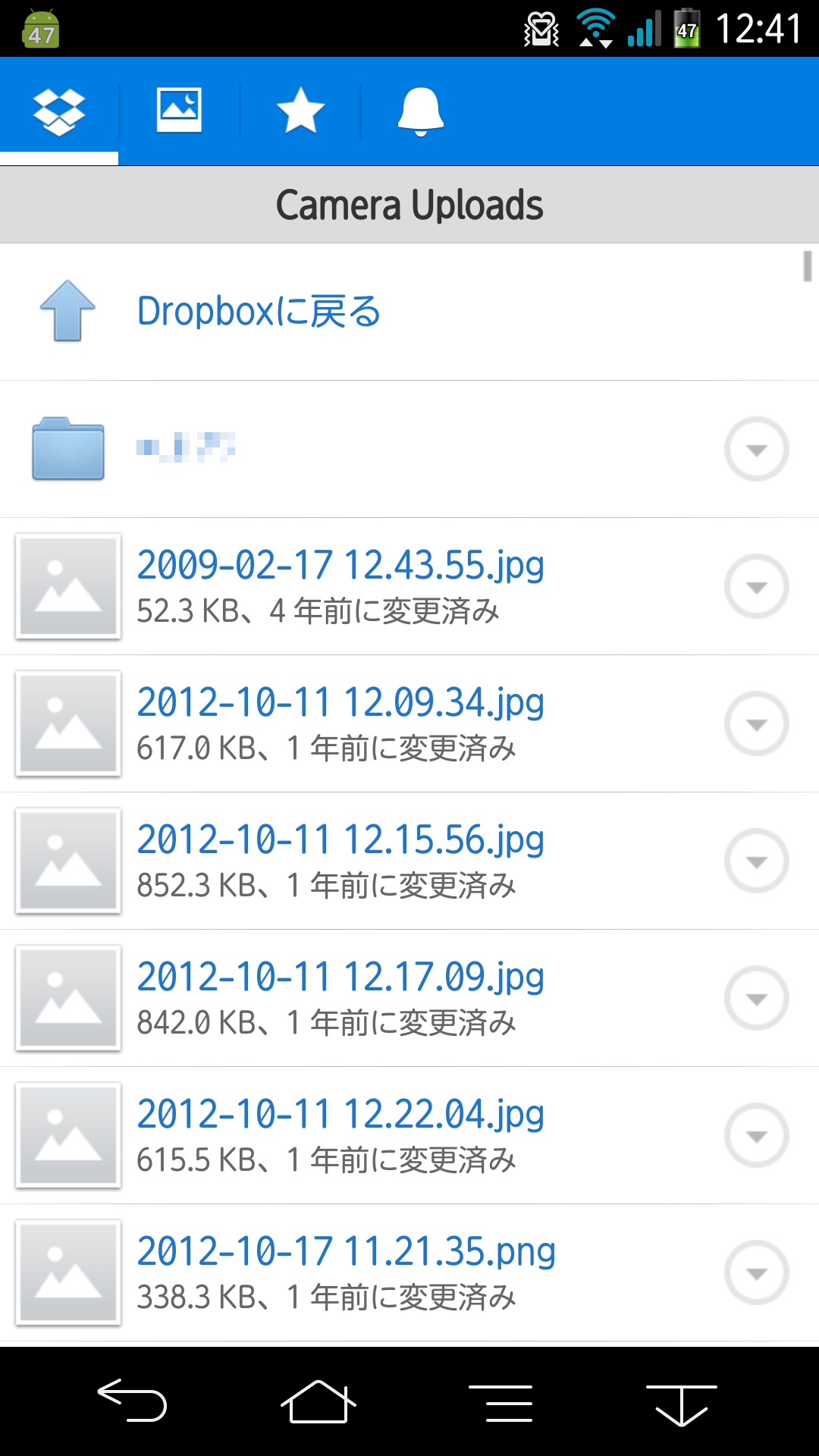The height and width of the screenshot is (1456, 819).
Task: Expand options for 2012-10-11 12.17.09.jpg
Action: tap(757, 998)
